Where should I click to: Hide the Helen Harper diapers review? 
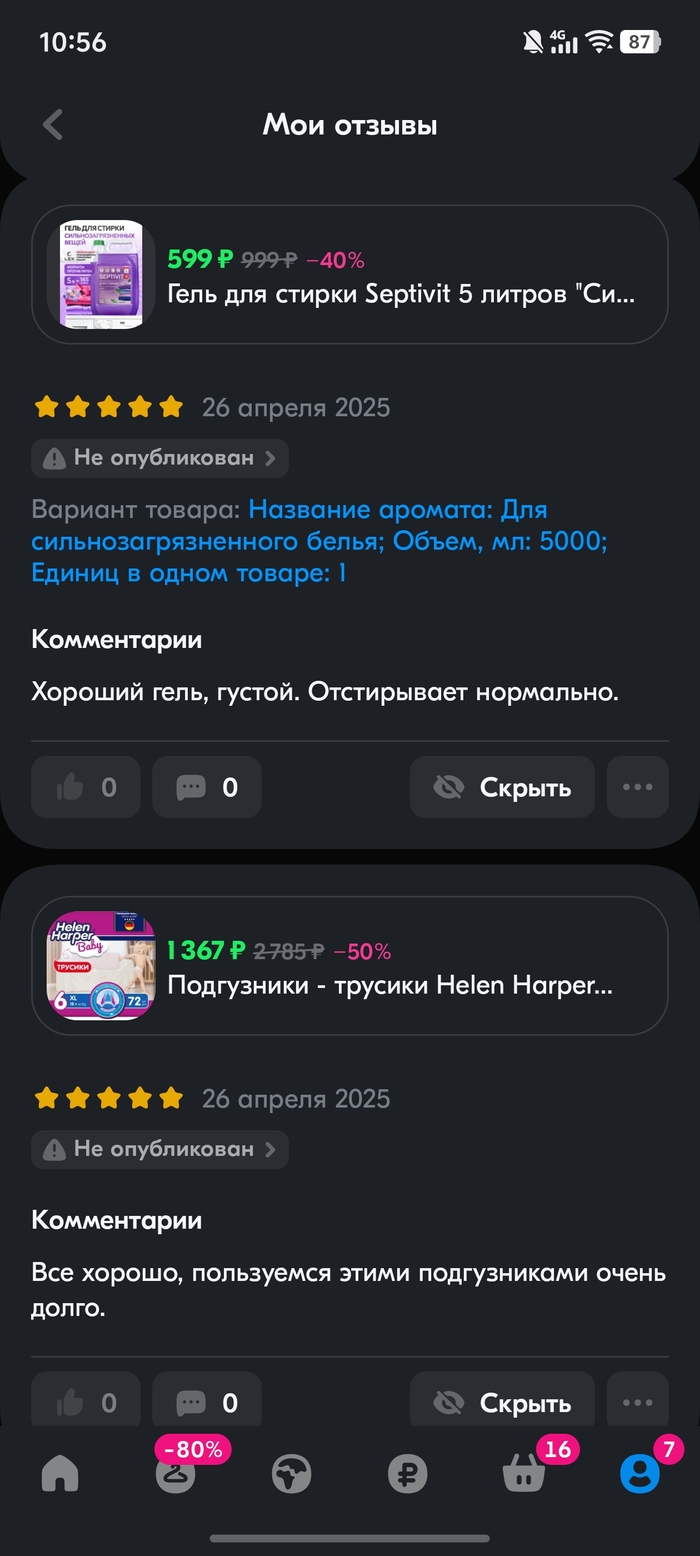coord(502,1403)
